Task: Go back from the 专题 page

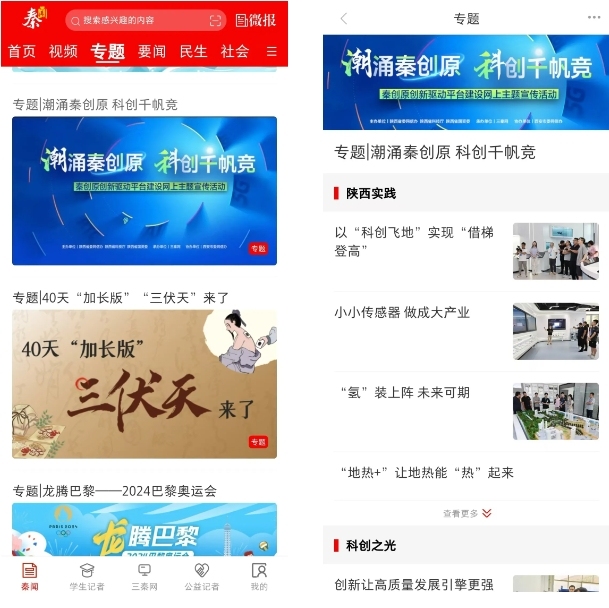Action: pos(344,18)
